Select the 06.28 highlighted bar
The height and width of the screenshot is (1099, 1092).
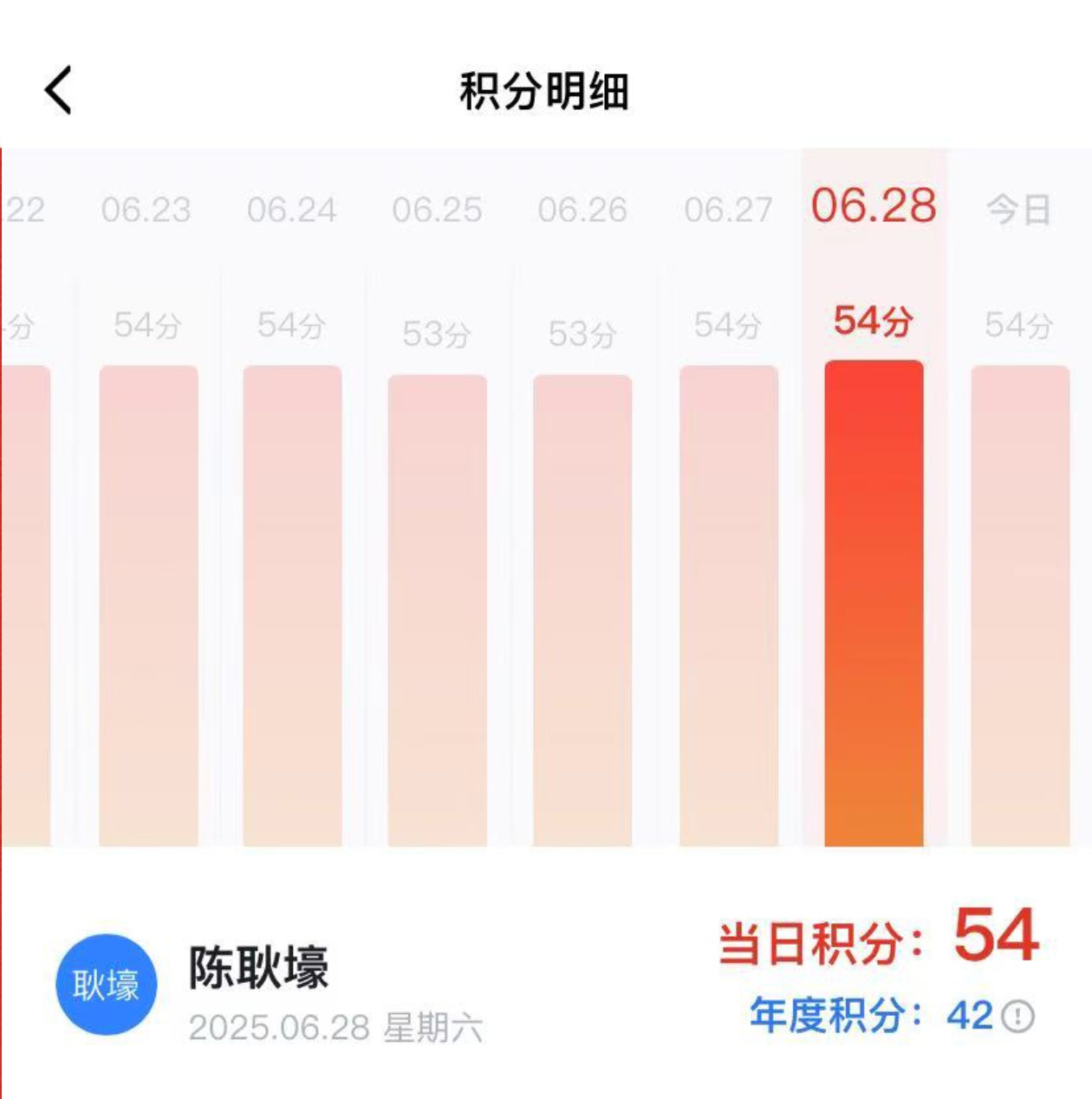(874, 603)
